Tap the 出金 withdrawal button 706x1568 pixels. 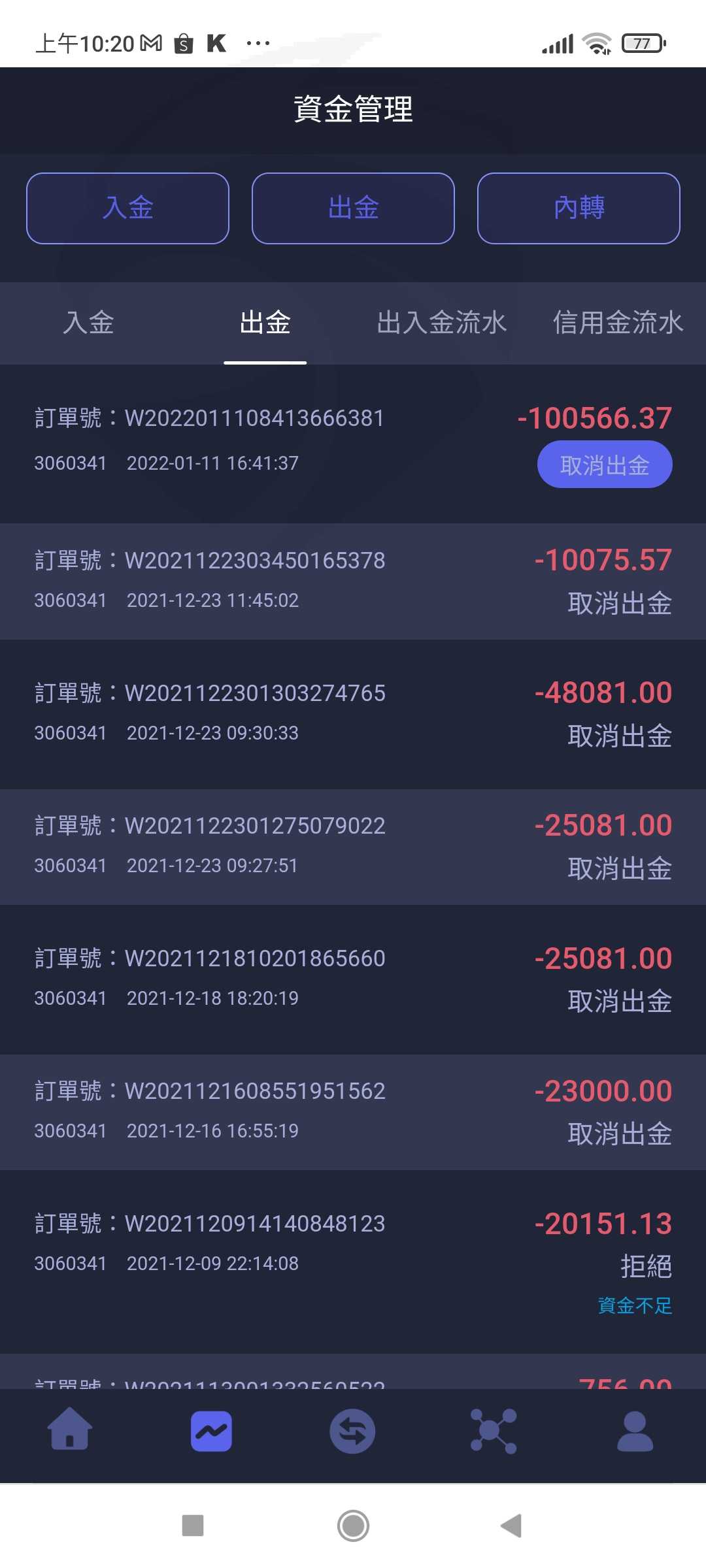pos(353,208)
